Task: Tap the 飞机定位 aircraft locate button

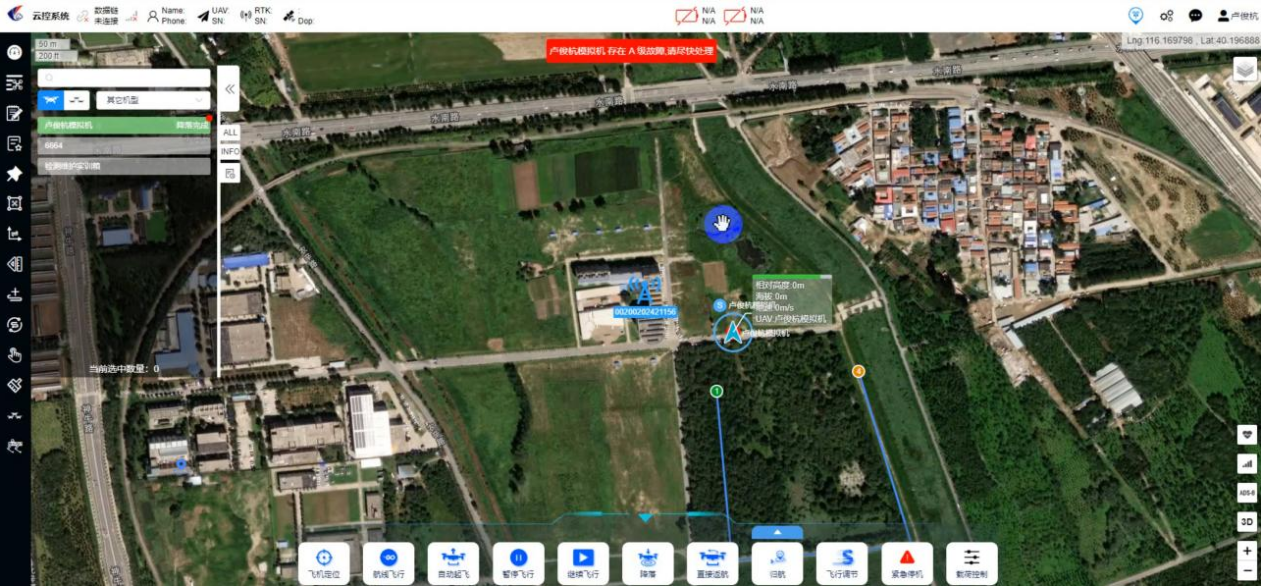Action: coord(323,563)
